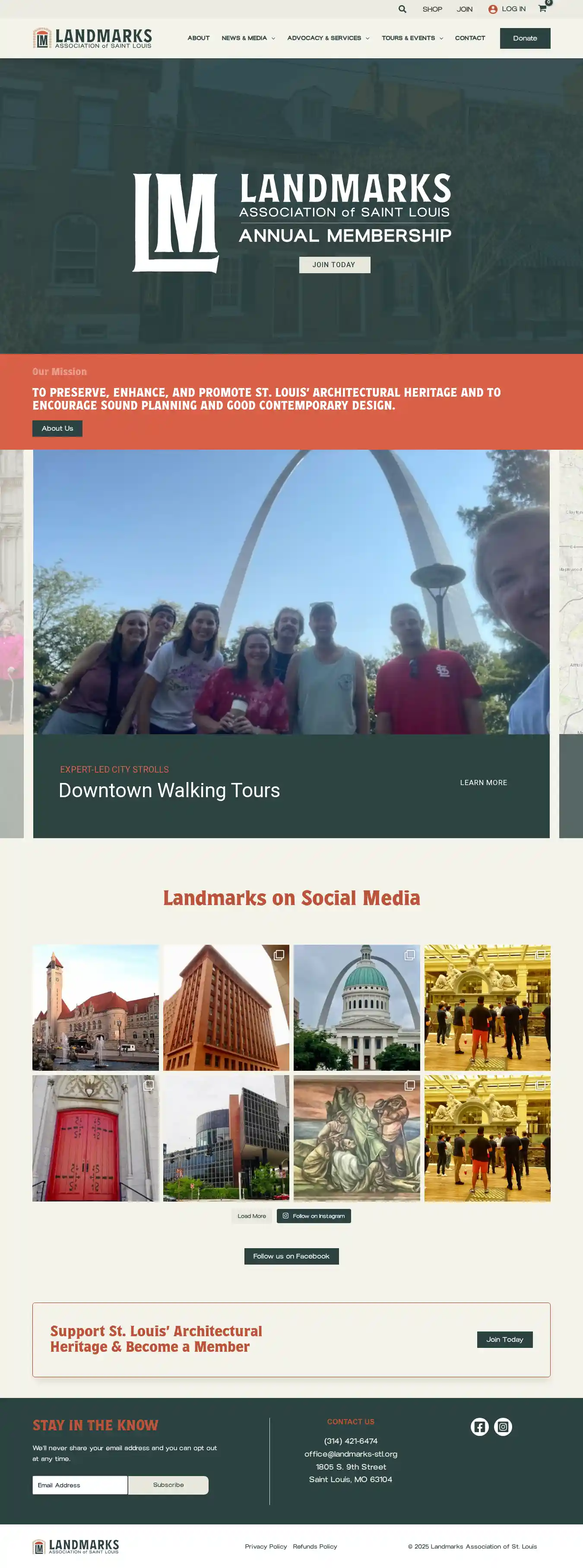Open About Us from the mission section

click(57, 429)
